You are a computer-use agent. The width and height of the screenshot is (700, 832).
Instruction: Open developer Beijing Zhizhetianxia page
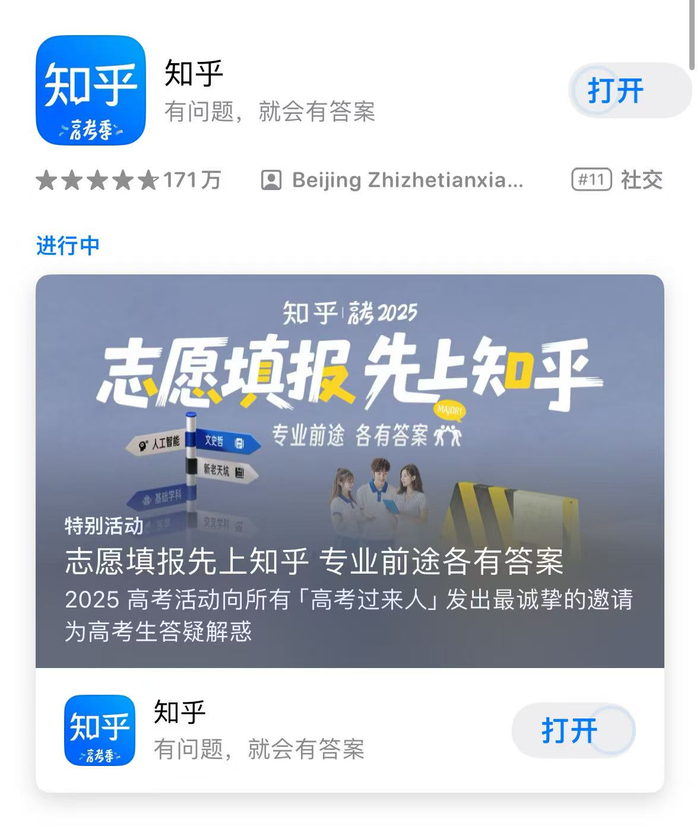(x=392, y=180)
